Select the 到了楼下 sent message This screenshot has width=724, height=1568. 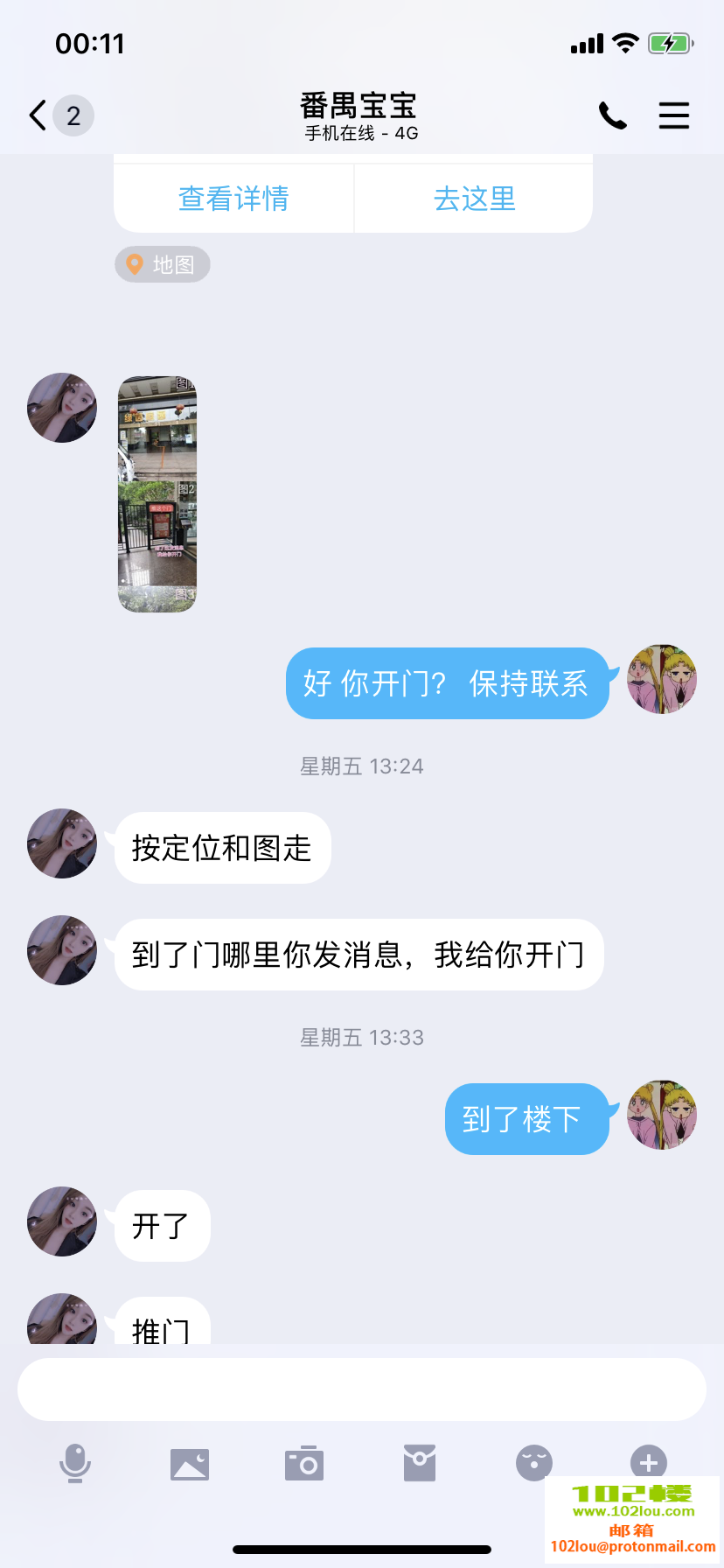(x=526, y=1118)
